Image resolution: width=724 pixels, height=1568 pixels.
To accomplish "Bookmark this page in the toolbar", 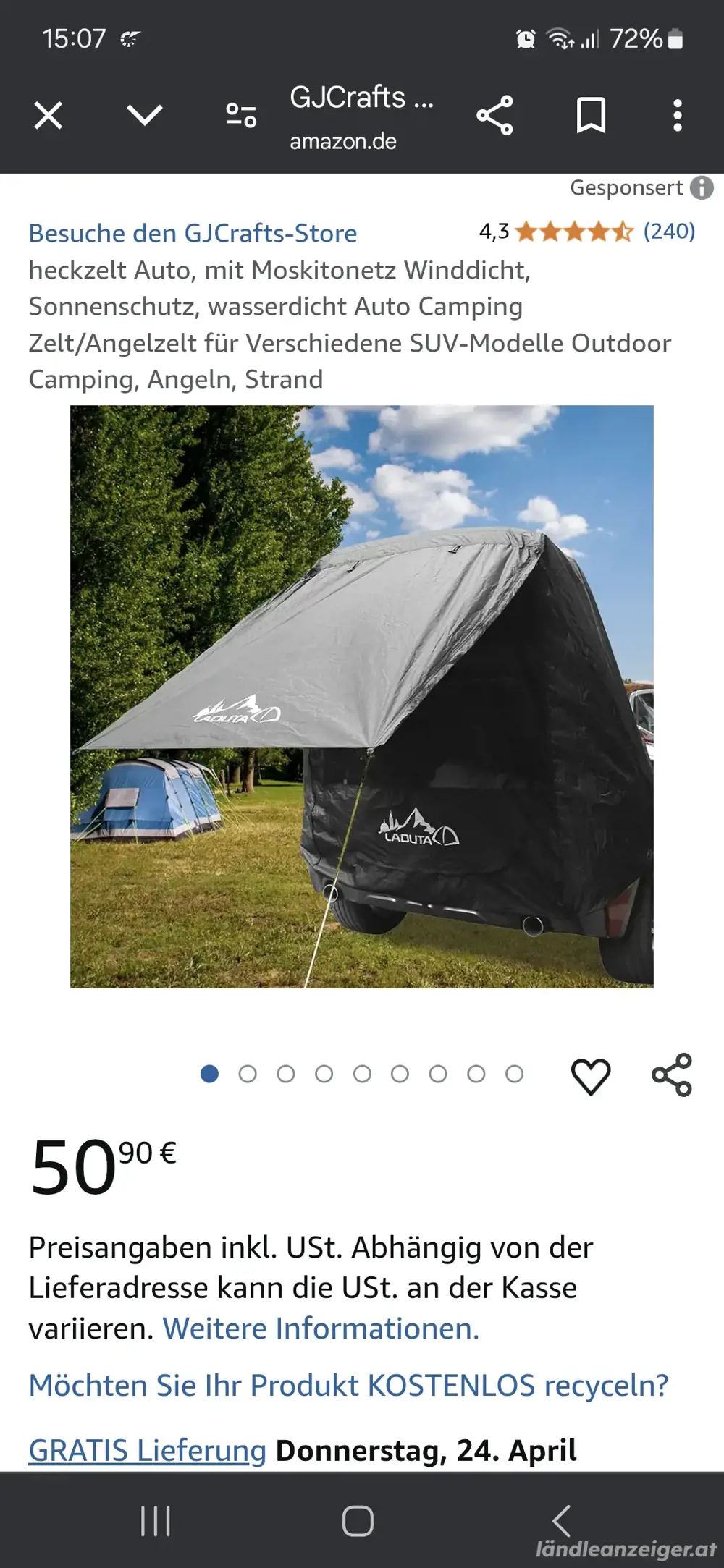I will click(591, 115).
